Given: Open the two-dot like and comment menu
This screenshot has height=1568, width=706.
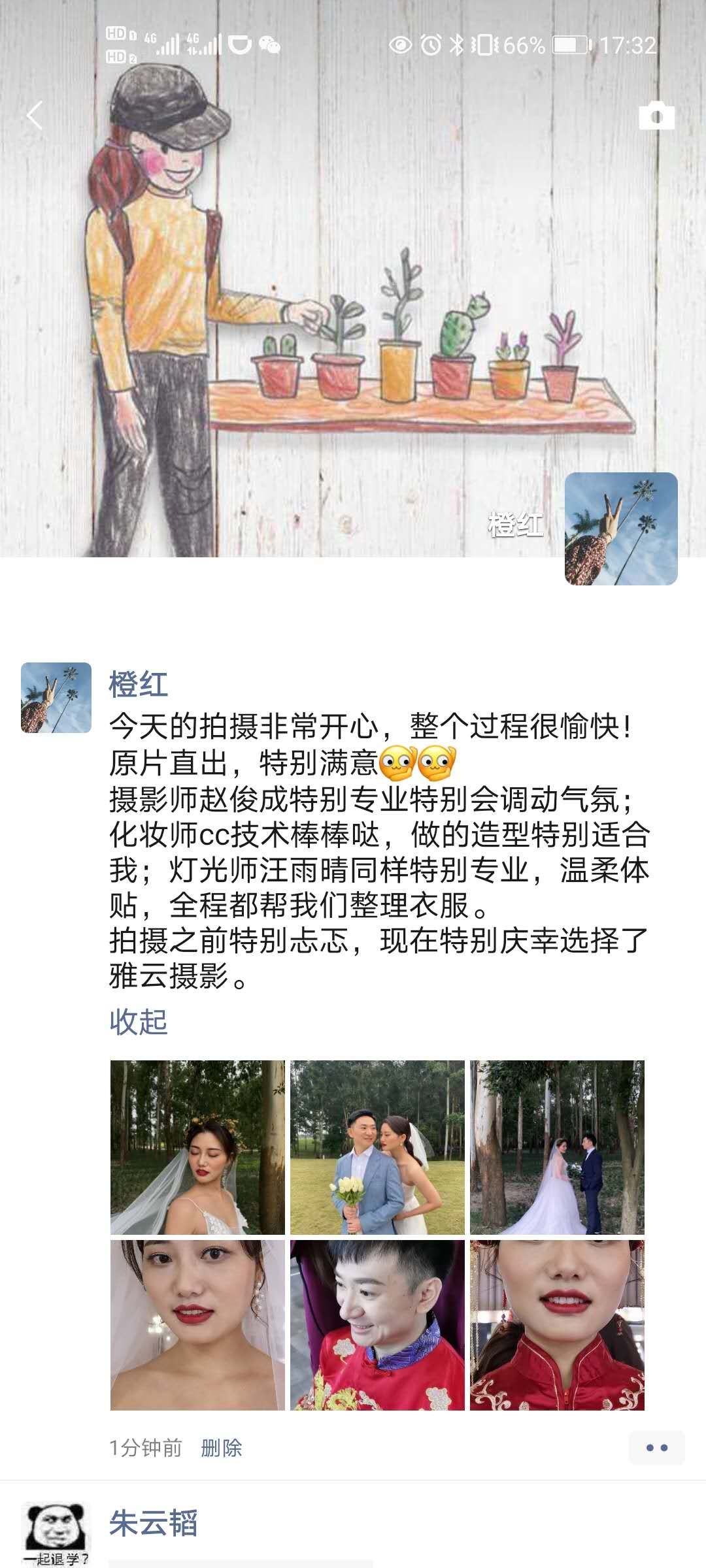Looking at the screenshot, I should 656,1448.
